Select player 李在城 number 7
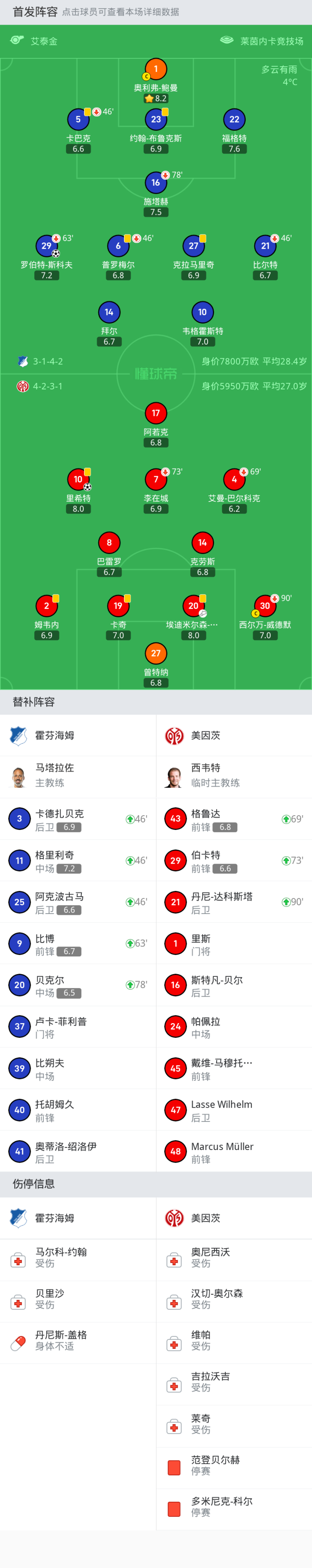This screenshot has height=1568, width=312. pos(156,479)
